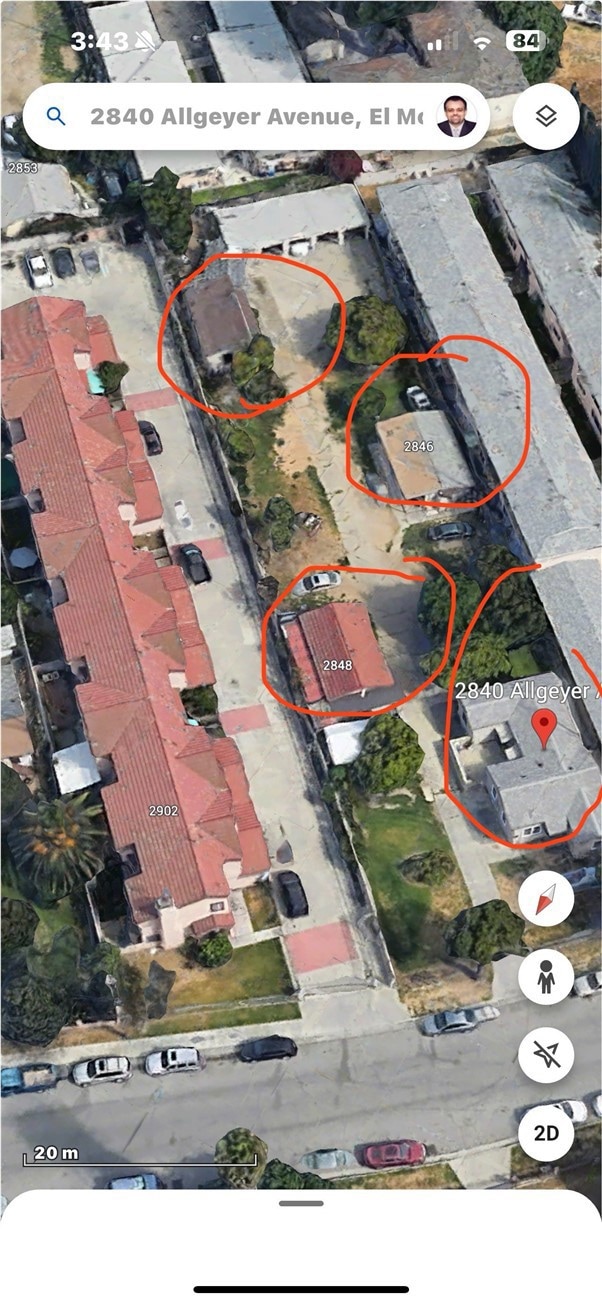Switch the map to 2D view
Image resolution: width=602 pixels, height=1304 pixels.
click(545, 1133)
